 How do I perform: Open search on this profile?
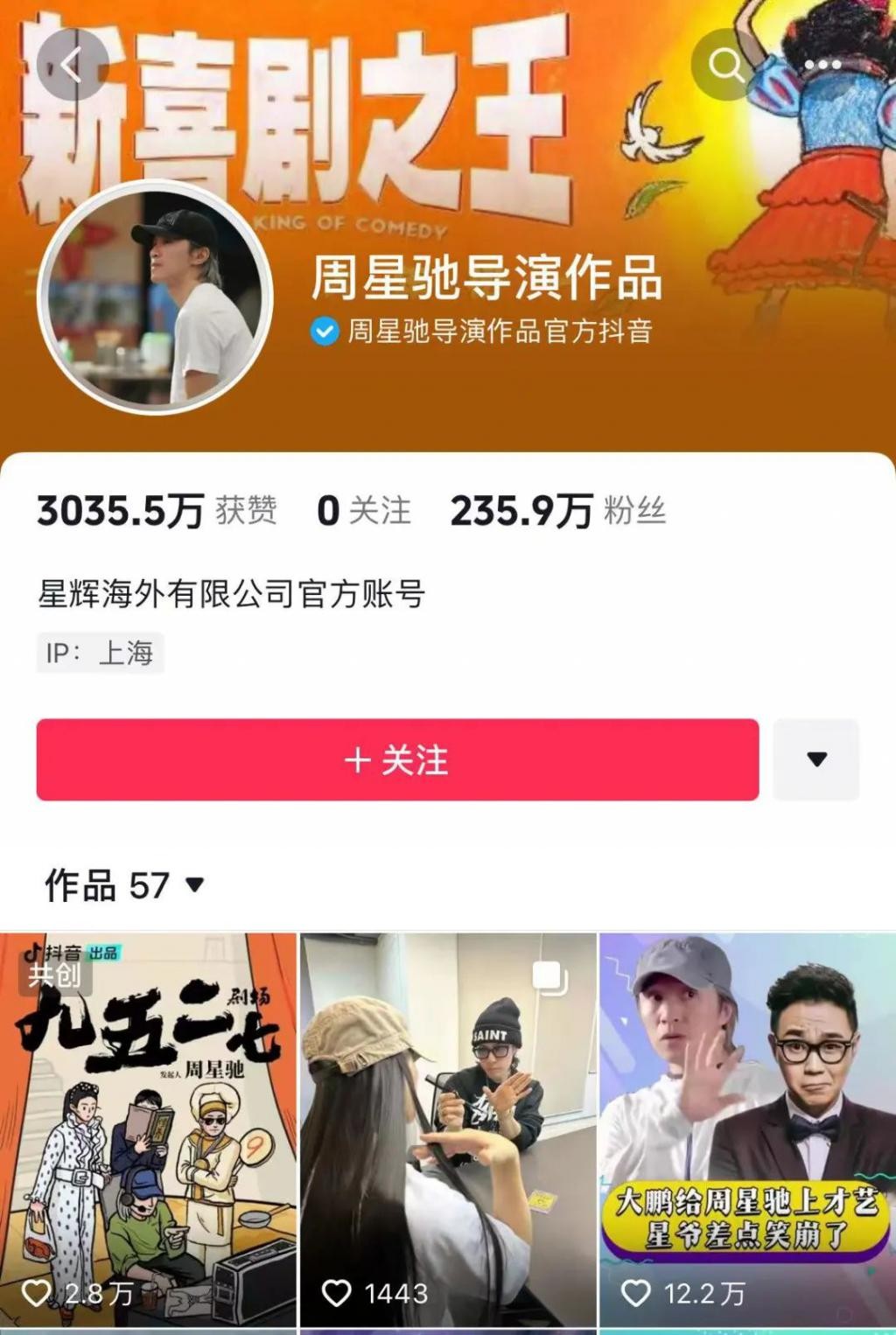pos(725,64)
